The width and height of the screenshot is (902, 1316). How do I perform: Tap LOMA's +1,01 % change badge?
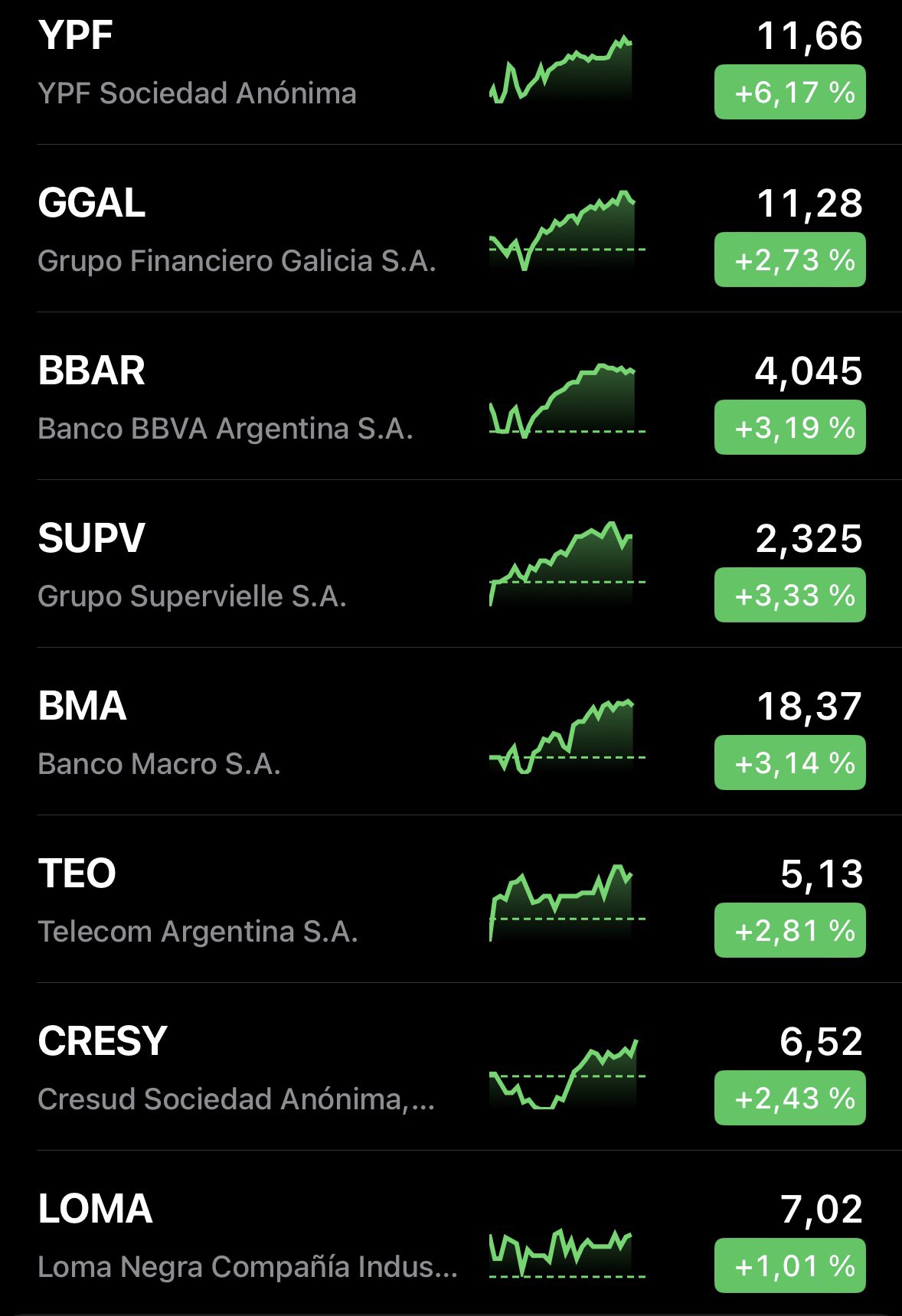click(789, 1266)
